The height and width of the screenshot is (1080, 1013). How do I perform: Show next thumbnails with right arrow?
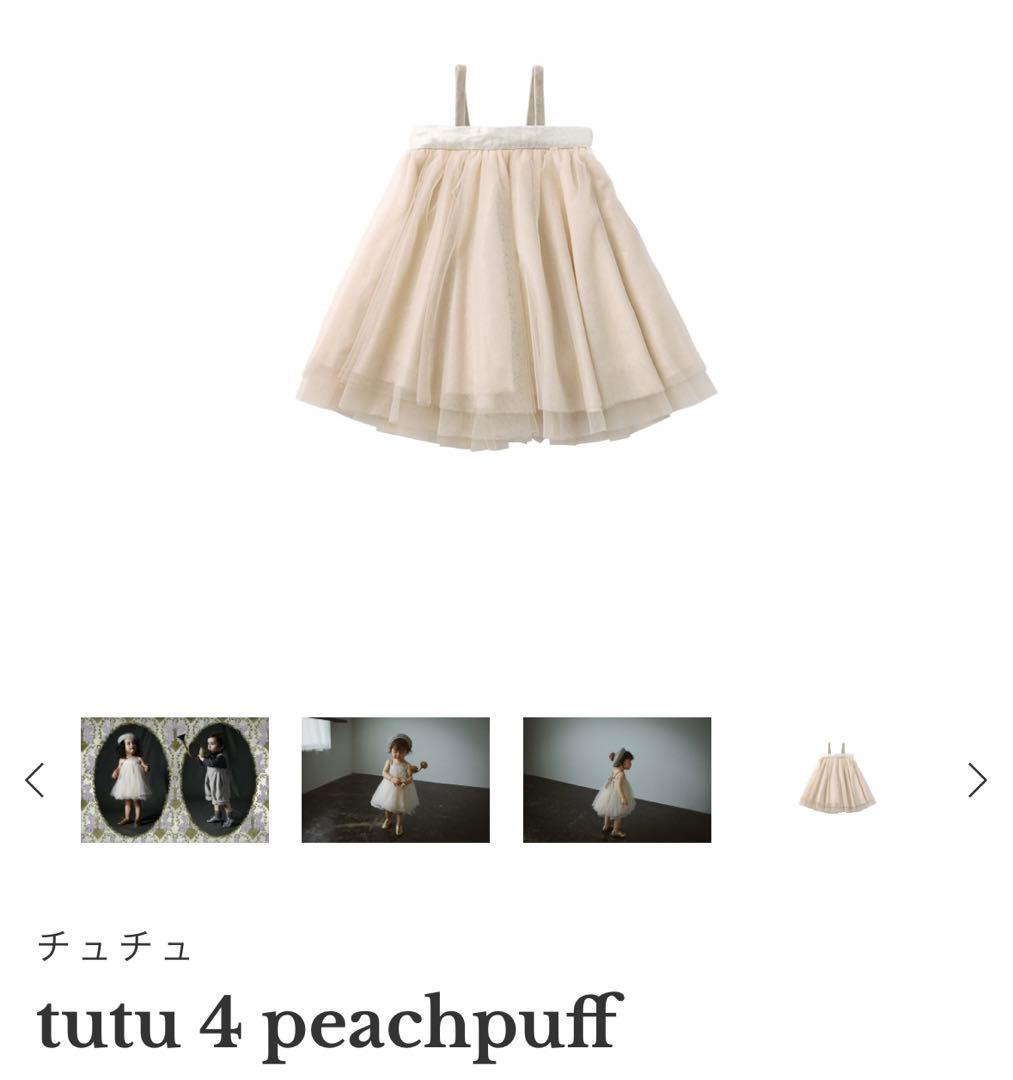pyautogui.click(x=977, y=780)
